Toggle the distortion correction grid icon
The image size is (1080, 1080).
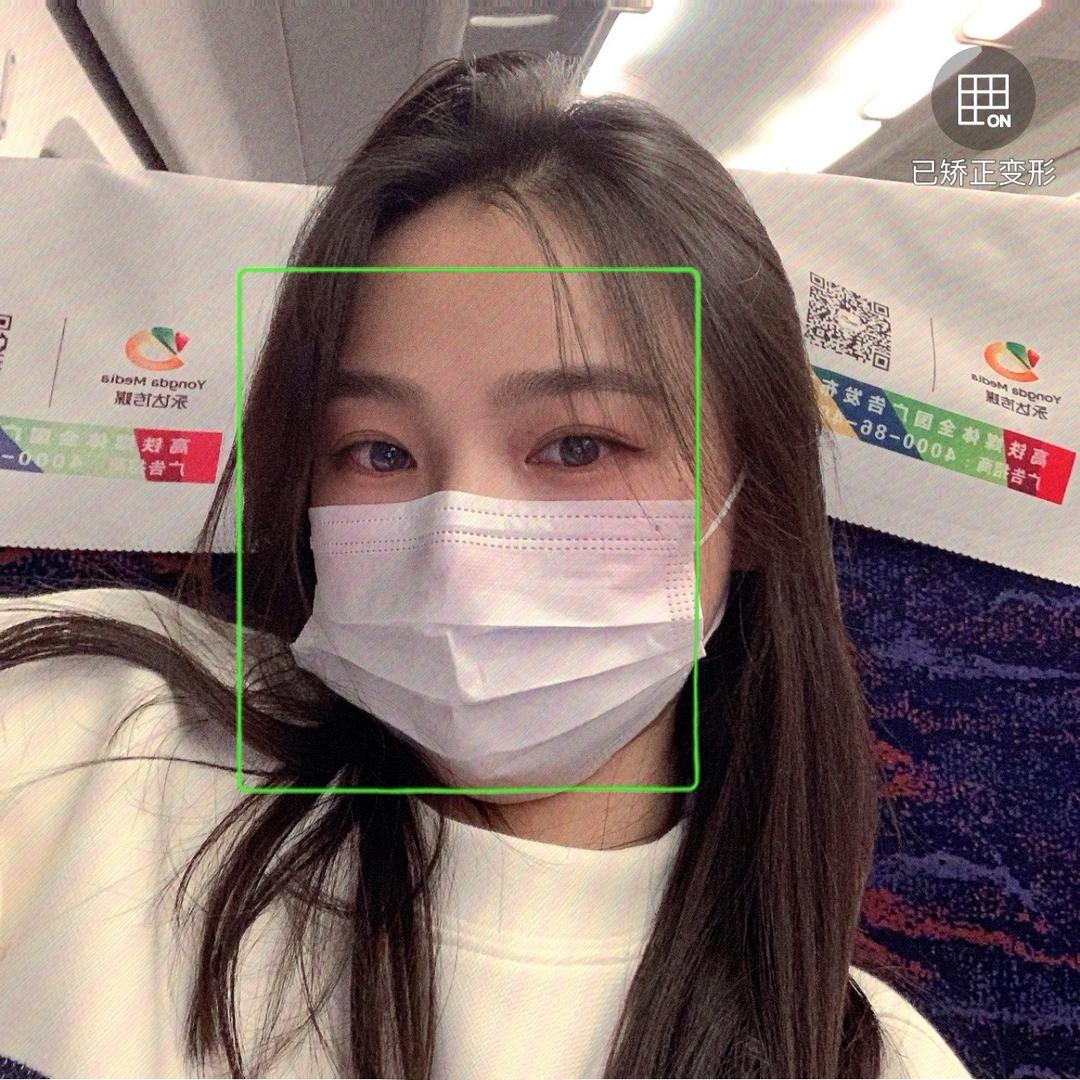(982, 99)
